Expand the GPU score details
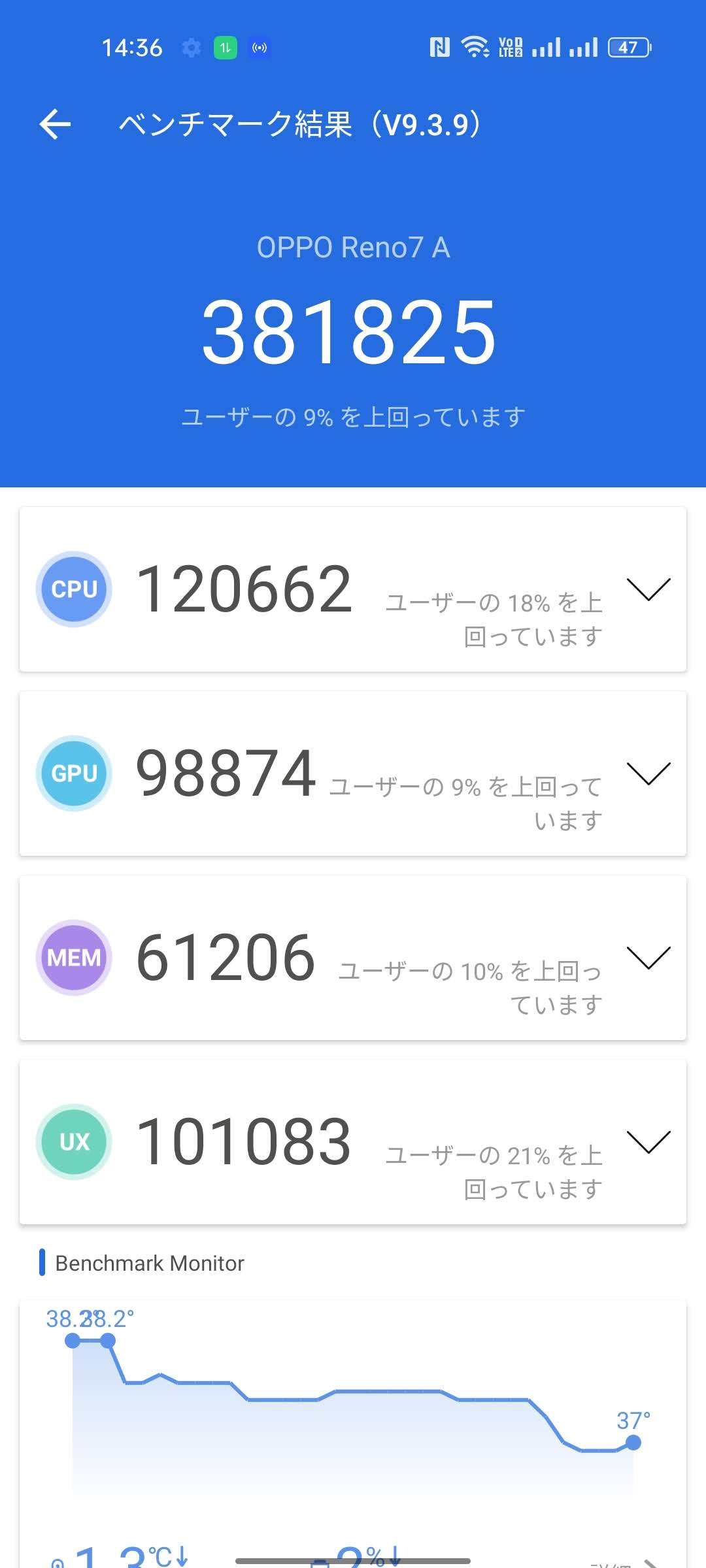 (648, 773)
